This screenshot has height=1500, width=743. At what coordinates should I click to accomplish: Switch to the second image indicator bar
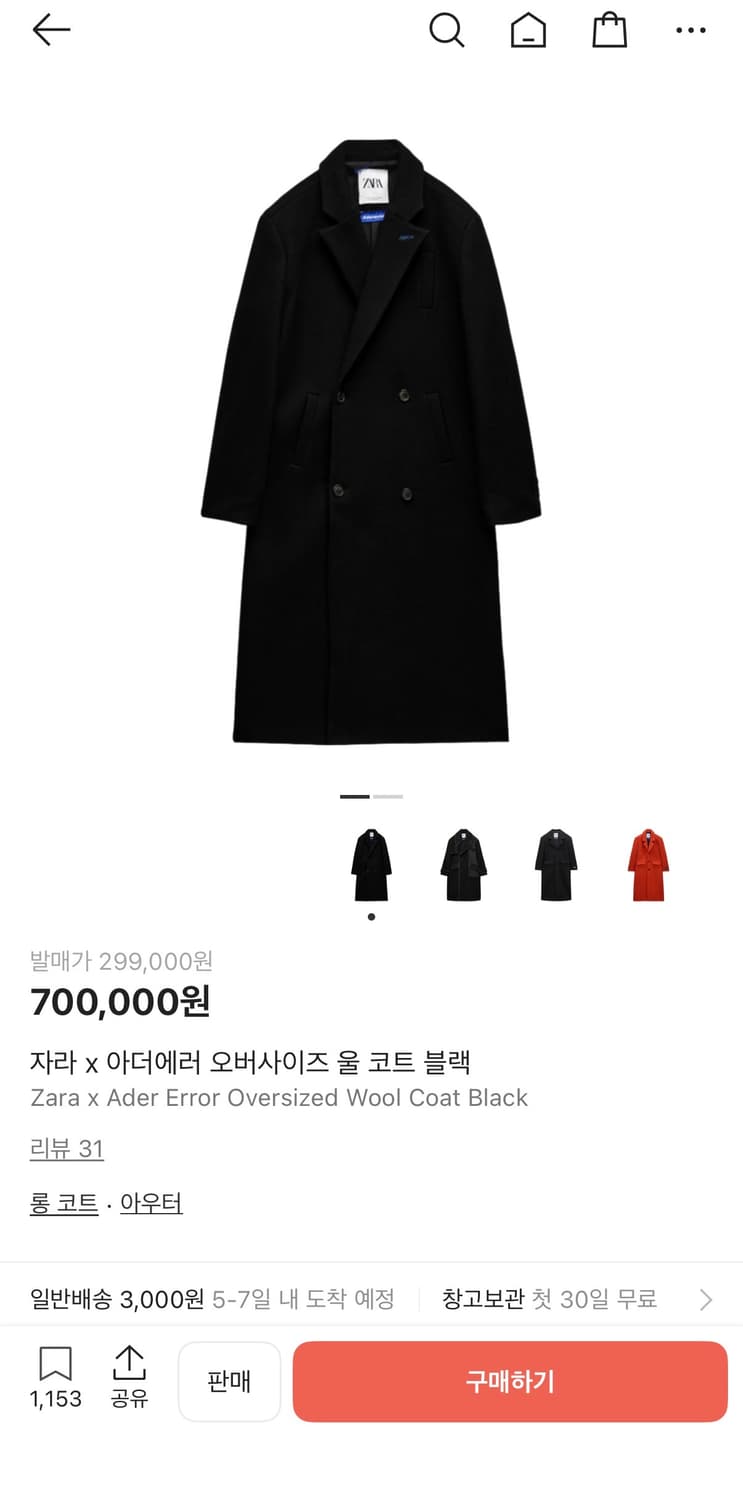(389, 796)
